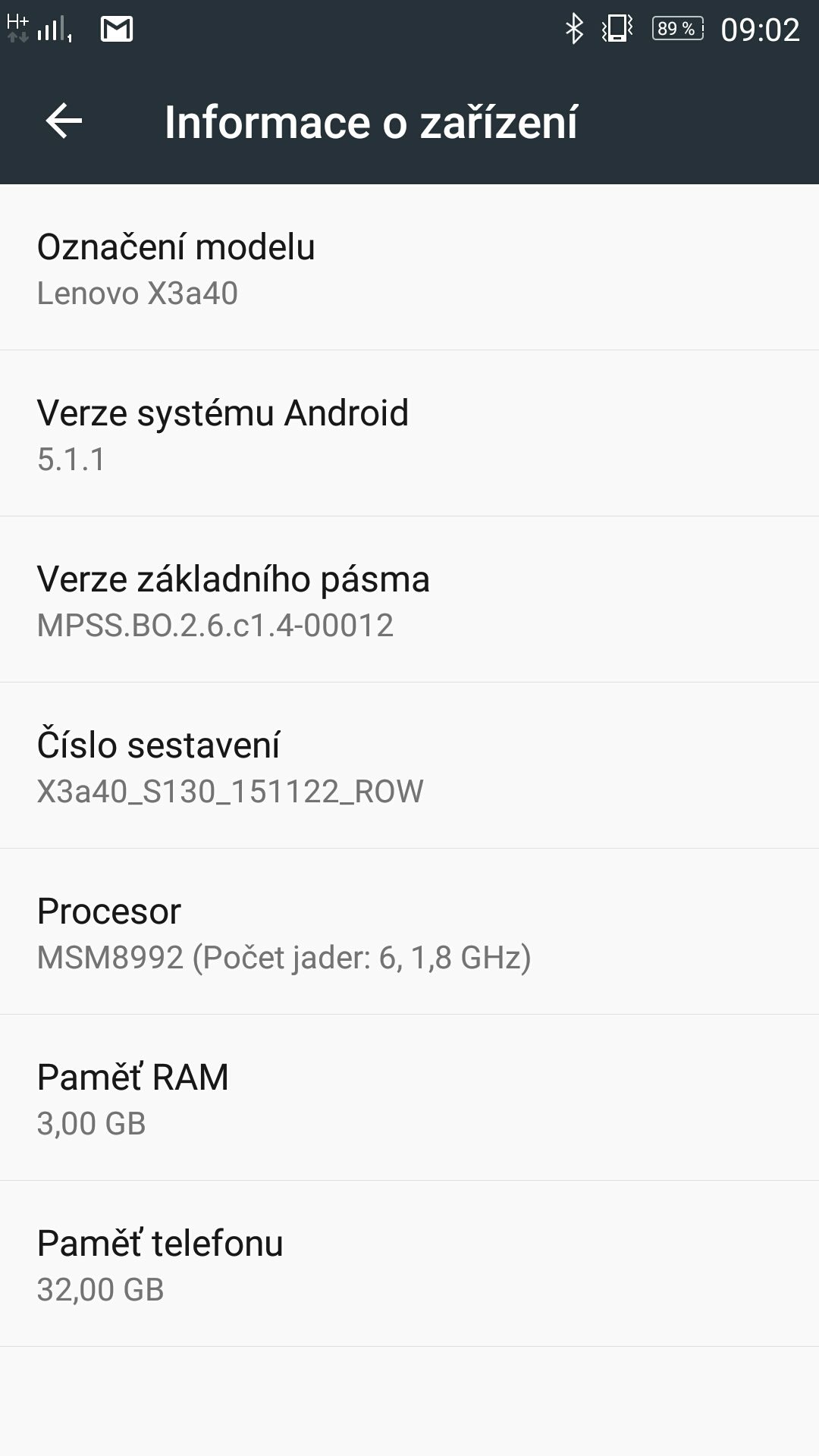The image size is (819, 1456).
Task: Open the Paměť telefonu row
Action: [x=409, y=1264]
